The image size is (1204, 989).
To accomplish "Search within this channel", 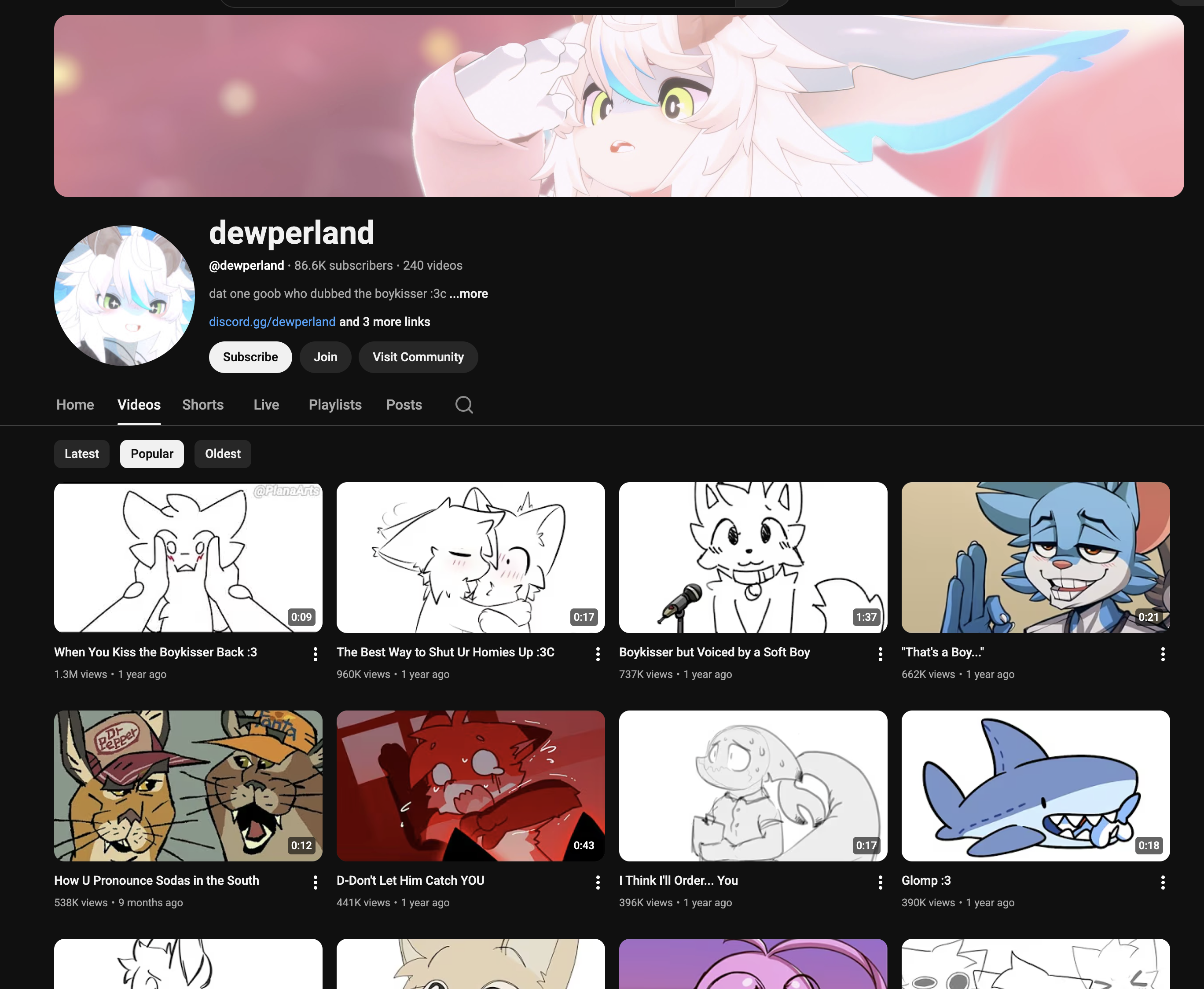I will click(464, 405).
